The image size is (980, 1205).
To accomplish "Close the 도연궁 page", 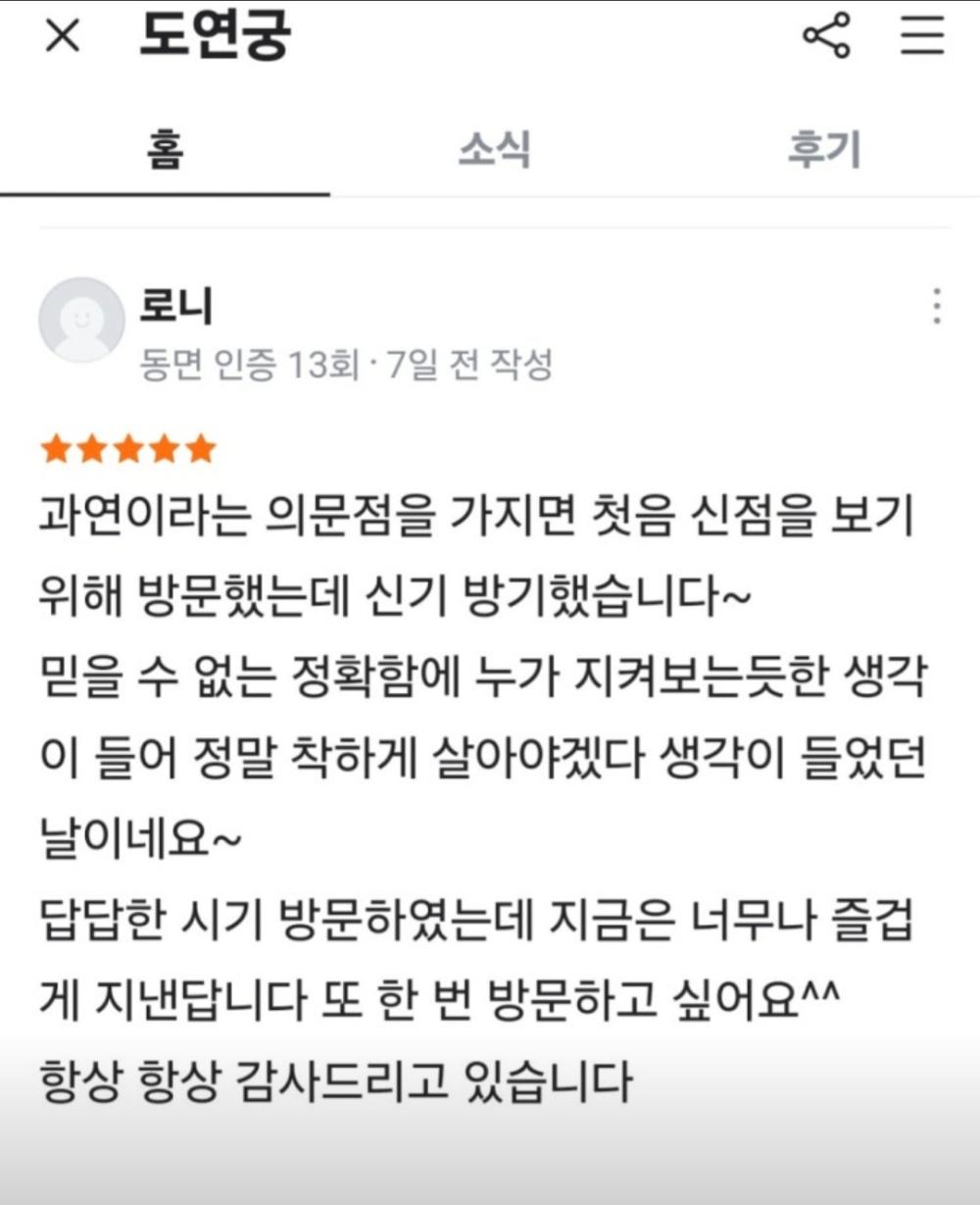I will click(63, 37).
